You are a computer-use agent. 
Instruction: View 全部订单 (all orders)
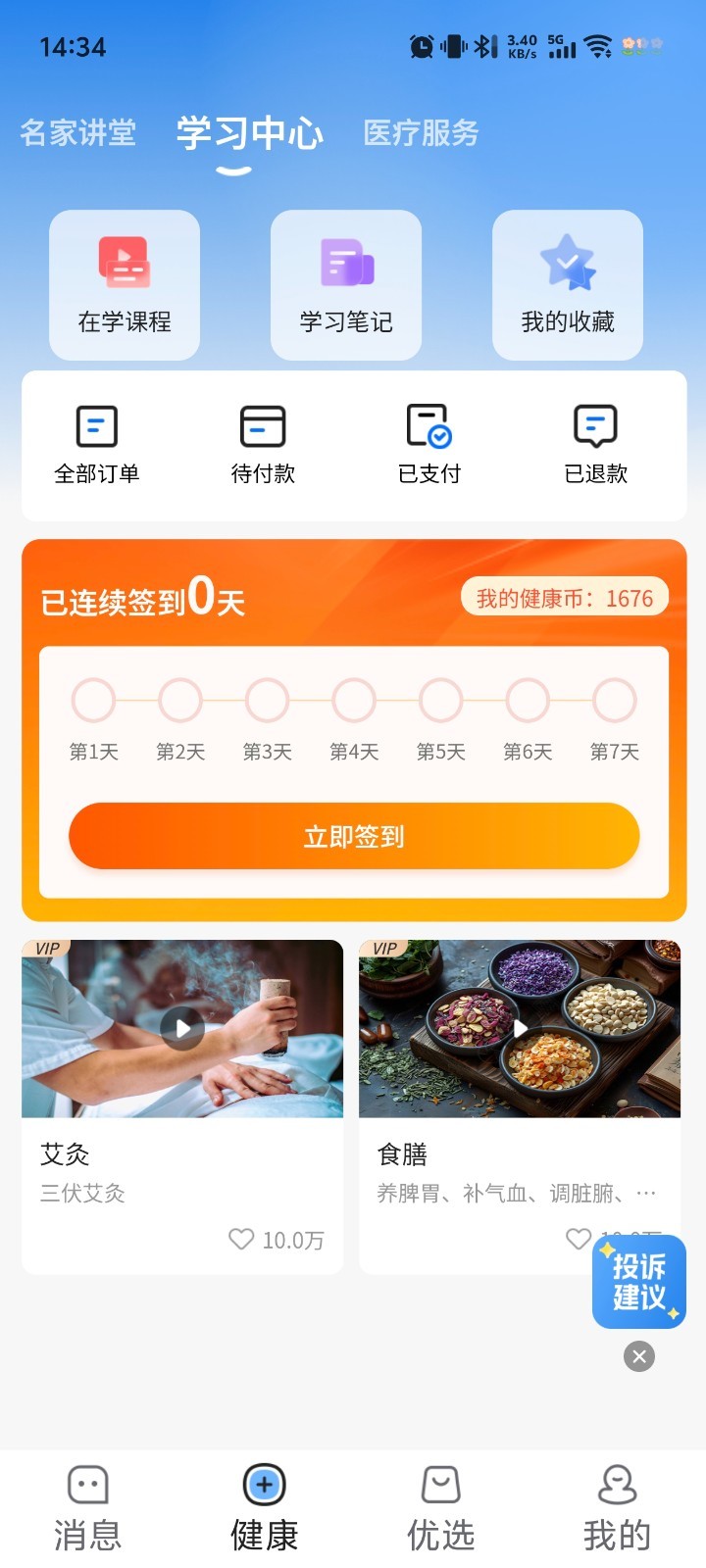[97, 445]
